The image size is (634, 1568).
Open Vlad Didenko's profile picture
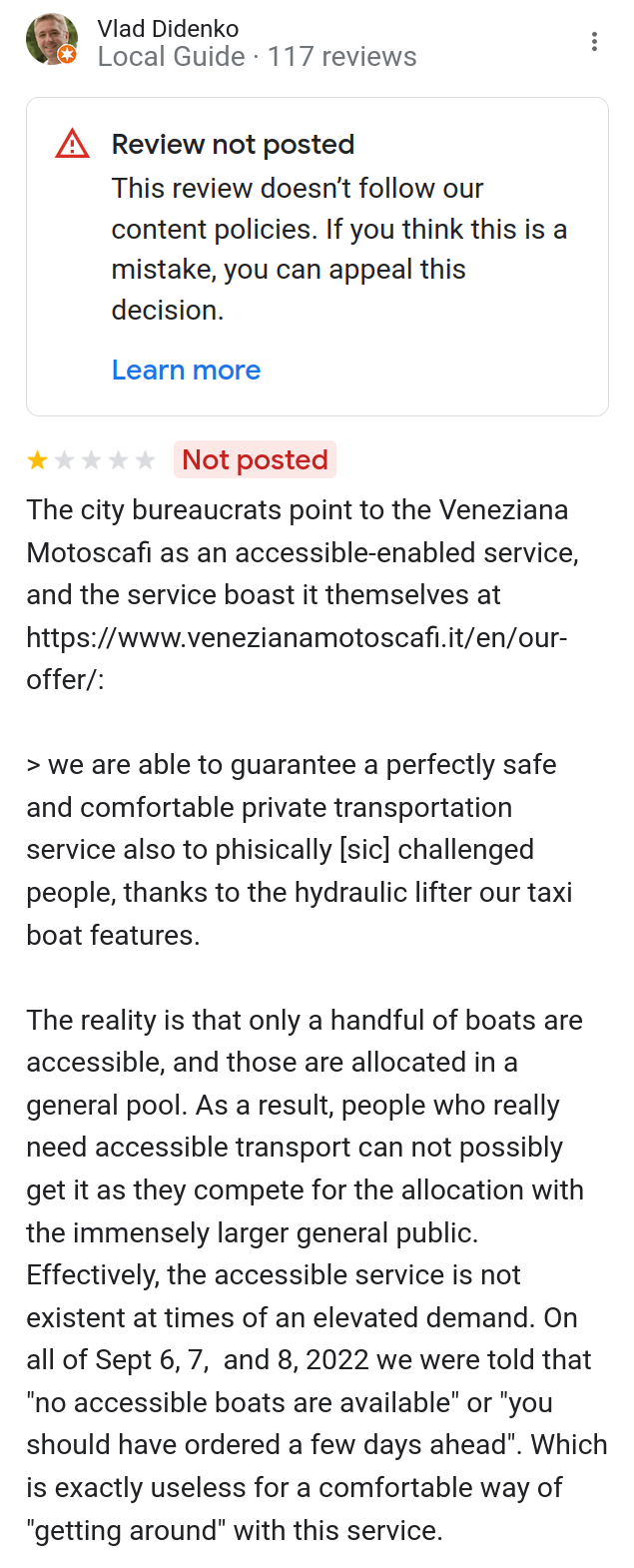pyautogui.click(x=51, y=40)
